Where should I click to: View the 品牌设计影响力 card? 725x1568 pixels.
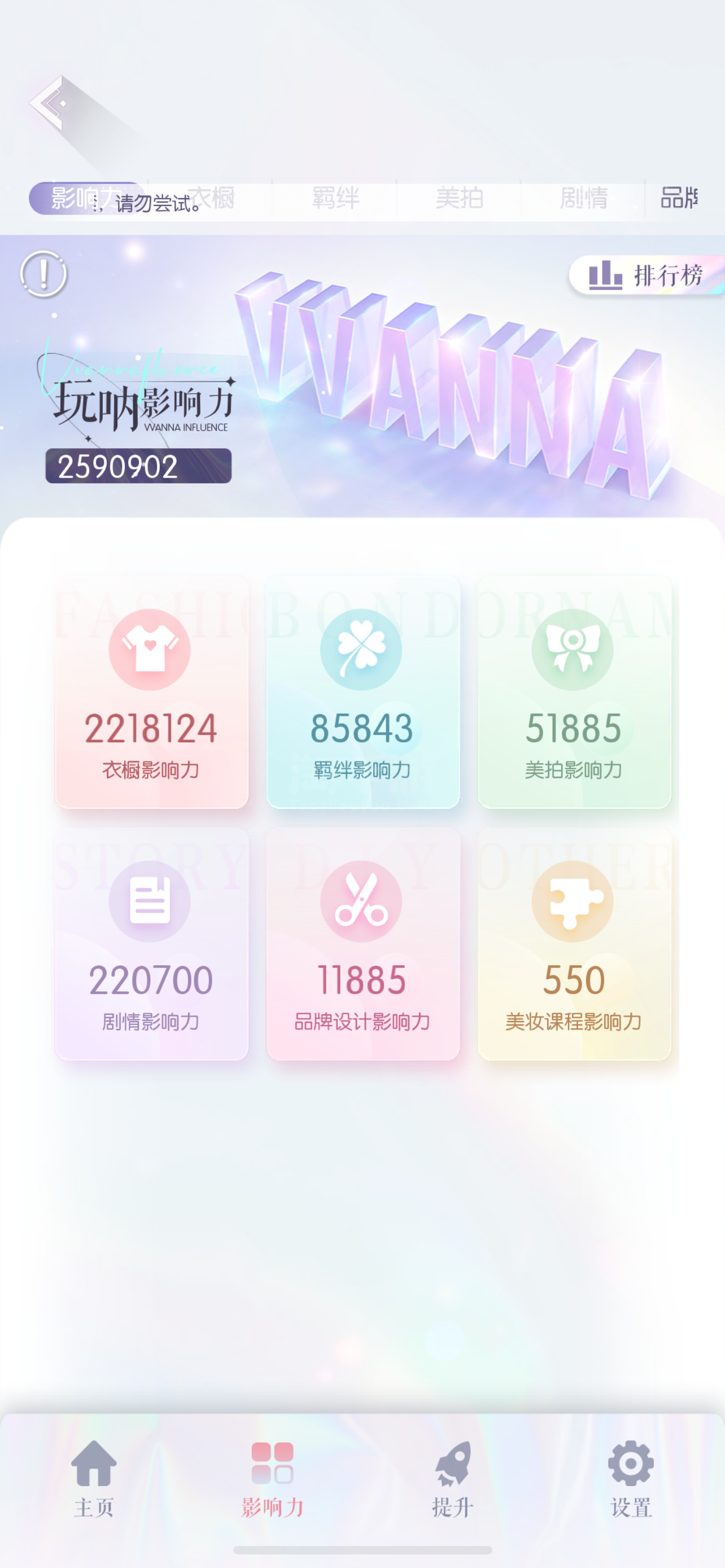pyautogui.click(x=362, y=944)
